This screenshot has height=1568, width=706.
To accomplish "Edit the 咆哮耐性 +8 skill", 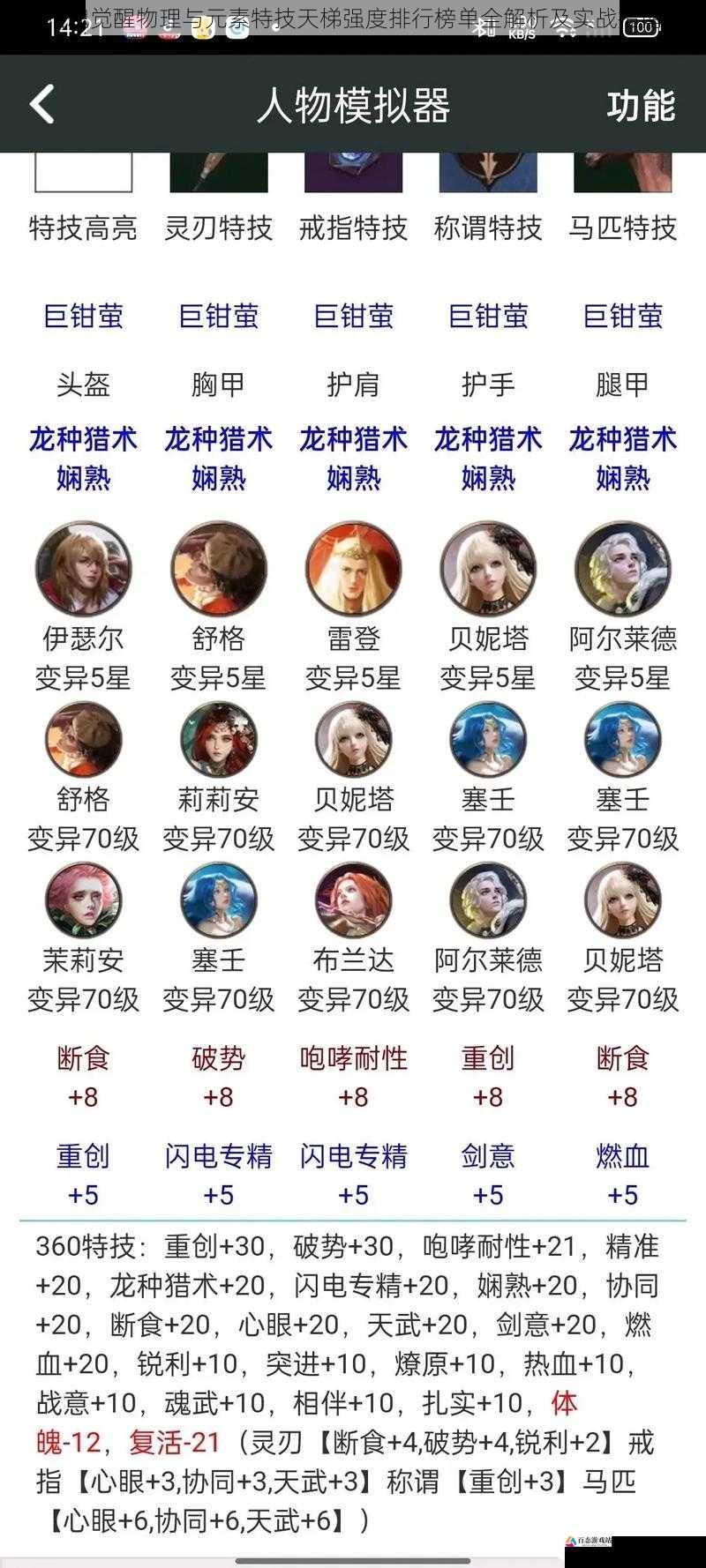I will (353, 1076).
